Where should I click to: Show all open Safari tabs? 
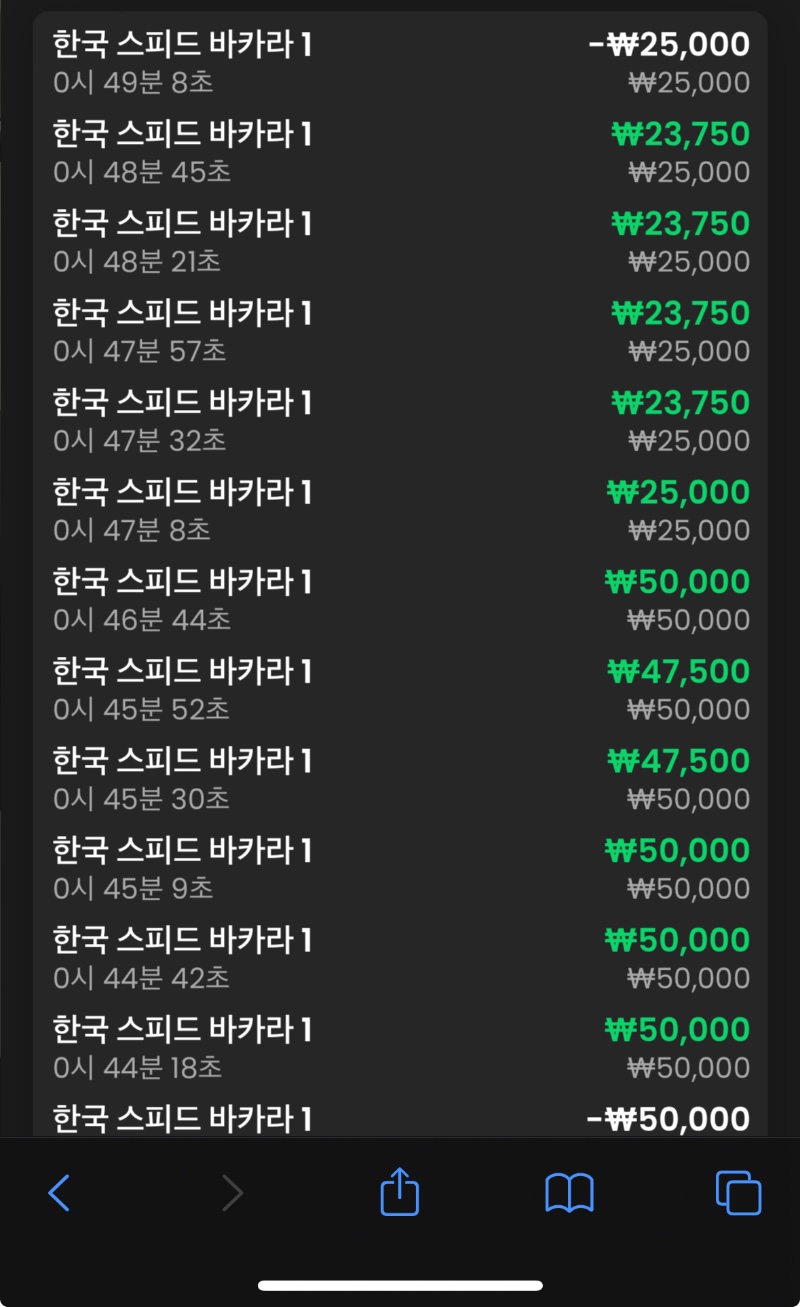[738, 1193]
